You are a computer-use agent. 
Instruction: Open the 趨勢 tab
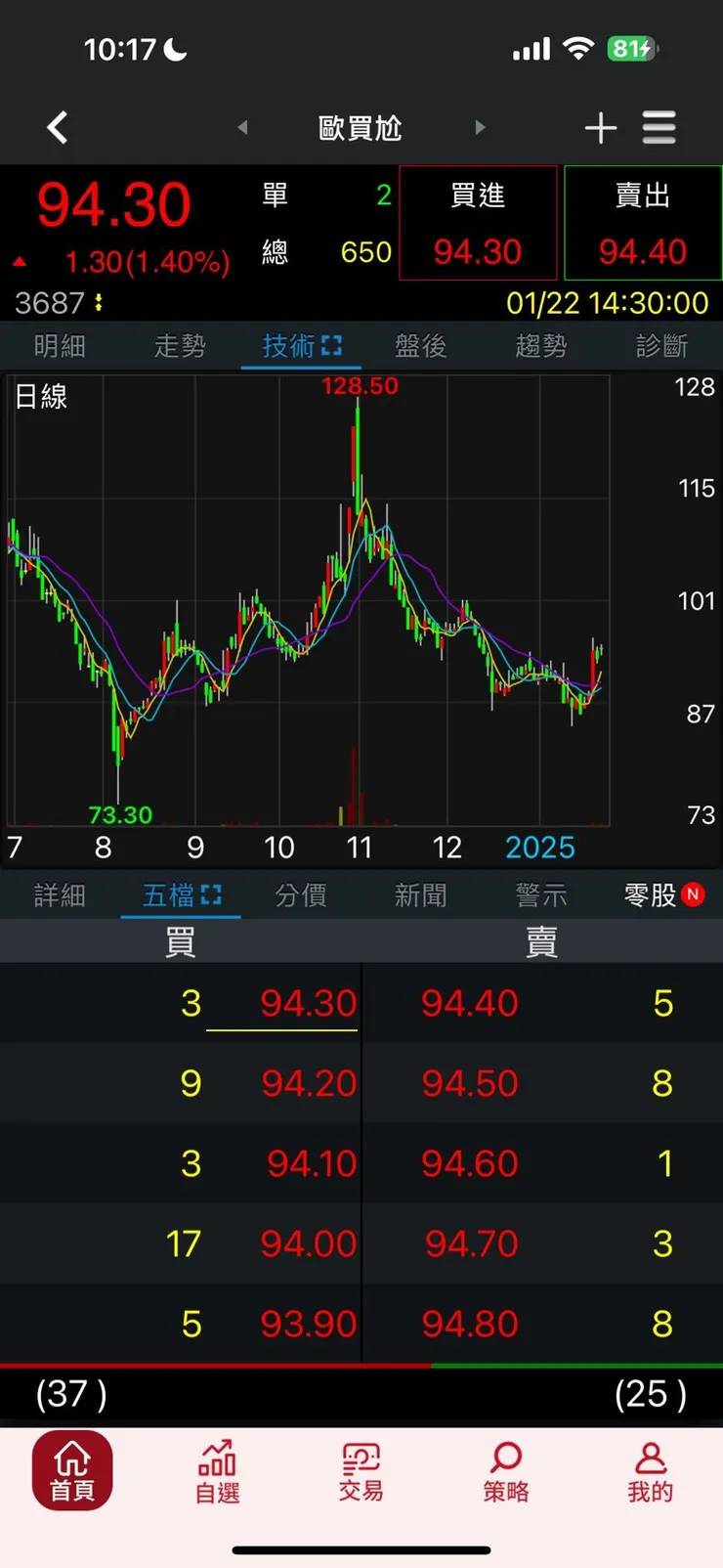pos(541,346)
